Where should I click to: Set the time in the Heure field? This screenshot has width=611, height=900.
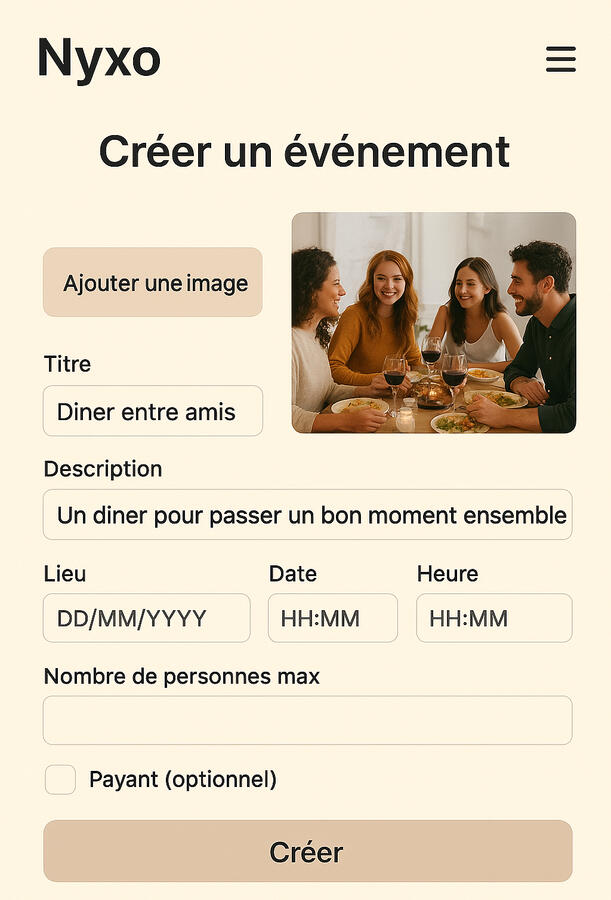click(494, 618)
